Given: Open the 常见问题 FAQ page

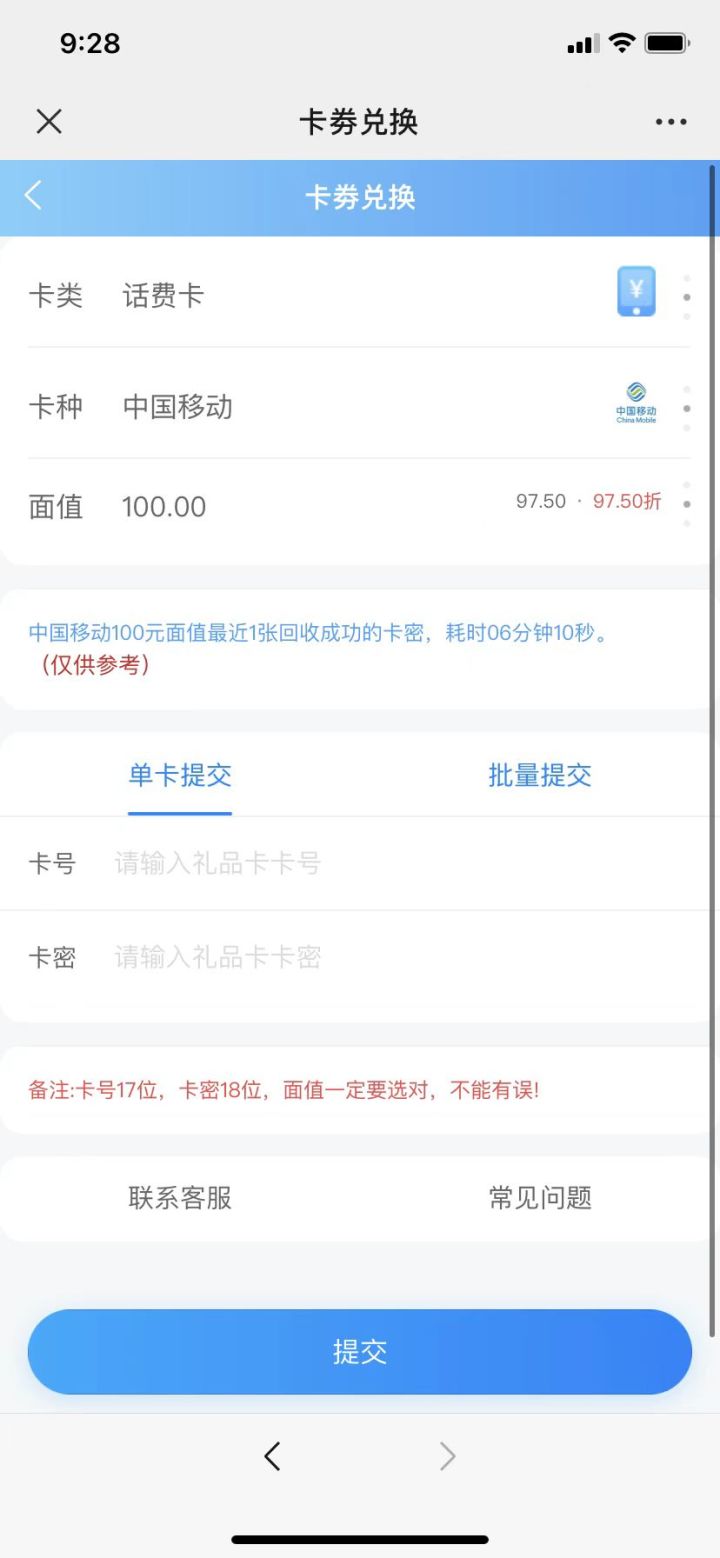Looking at the screenshot, I should [x=540, y=1198].
